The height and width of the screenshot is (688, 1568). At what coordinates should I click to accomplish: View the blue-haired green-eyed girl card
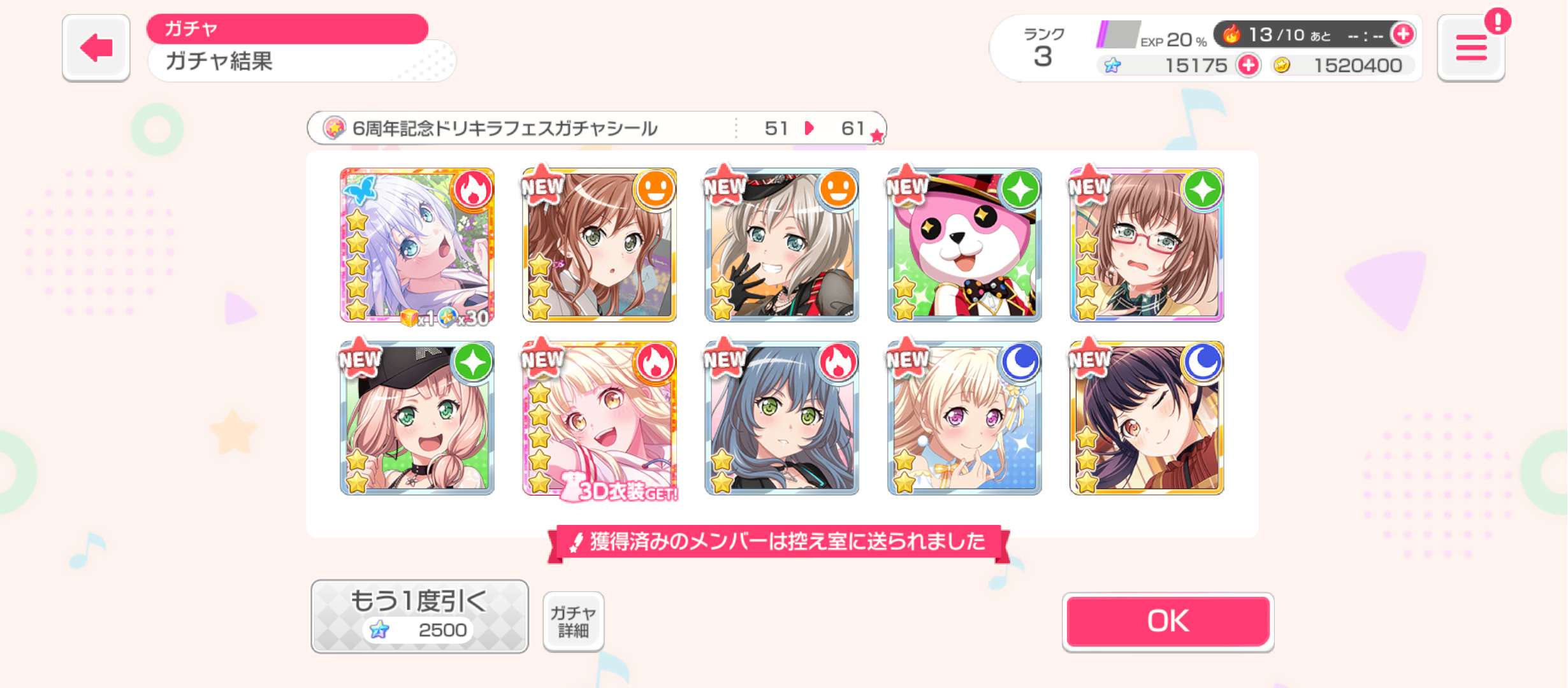pos(781,419)
